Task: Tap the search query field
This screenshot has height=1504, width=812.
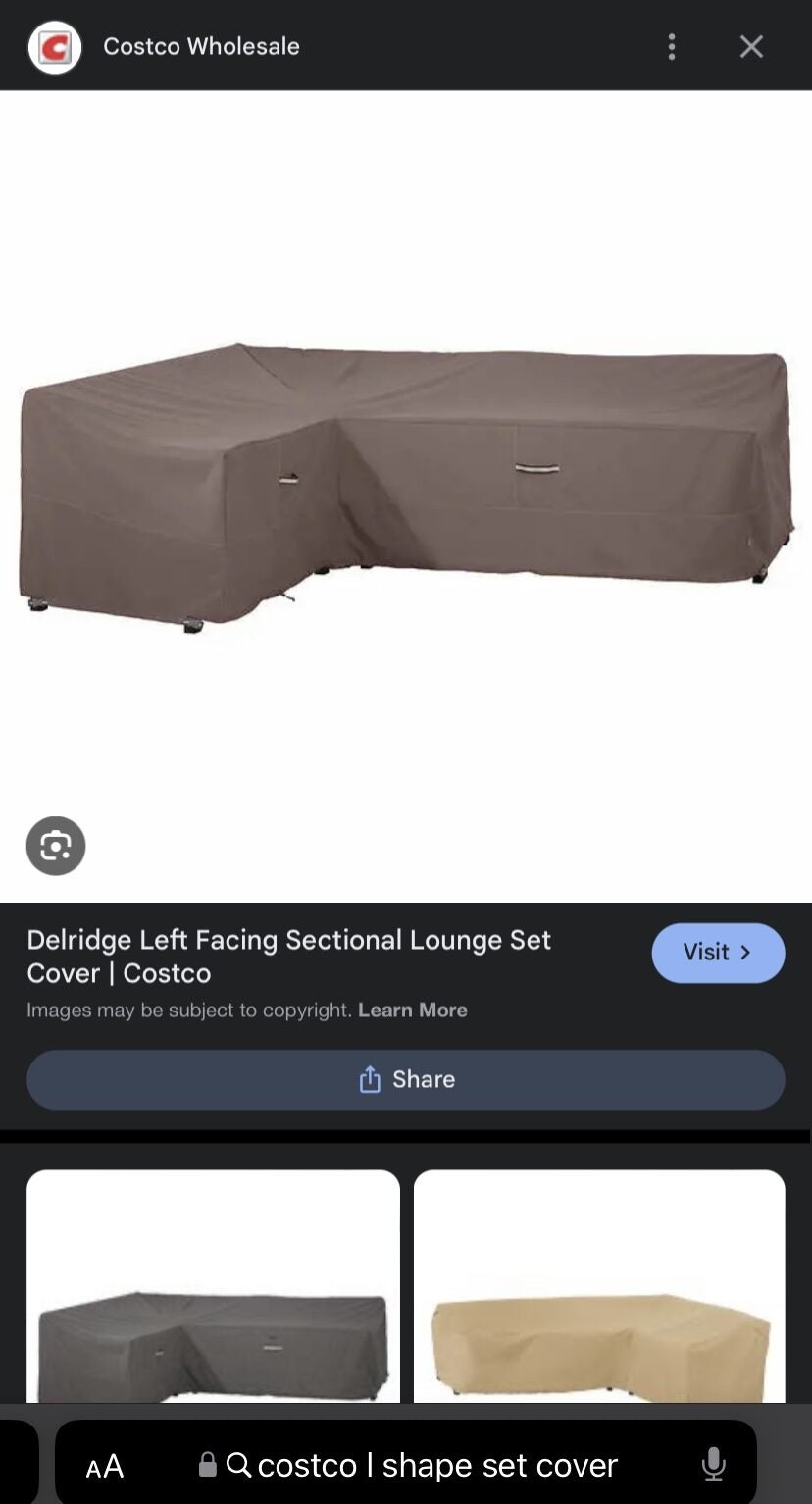Action: tap(436, 1464)
